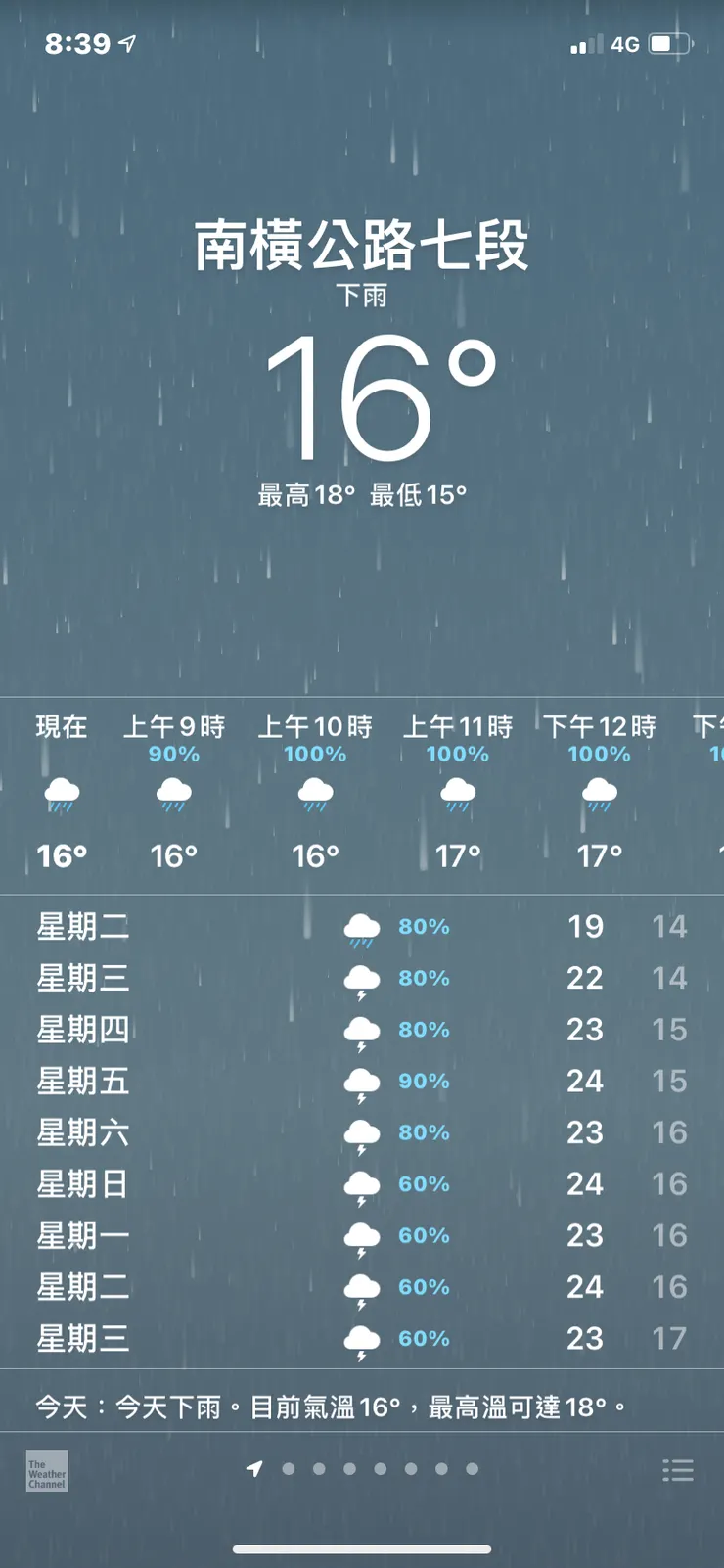The height and width of the screenshot is (1568, 724).
Task: Switch to the 下午12時 hourly forecast
Action: 598,793
